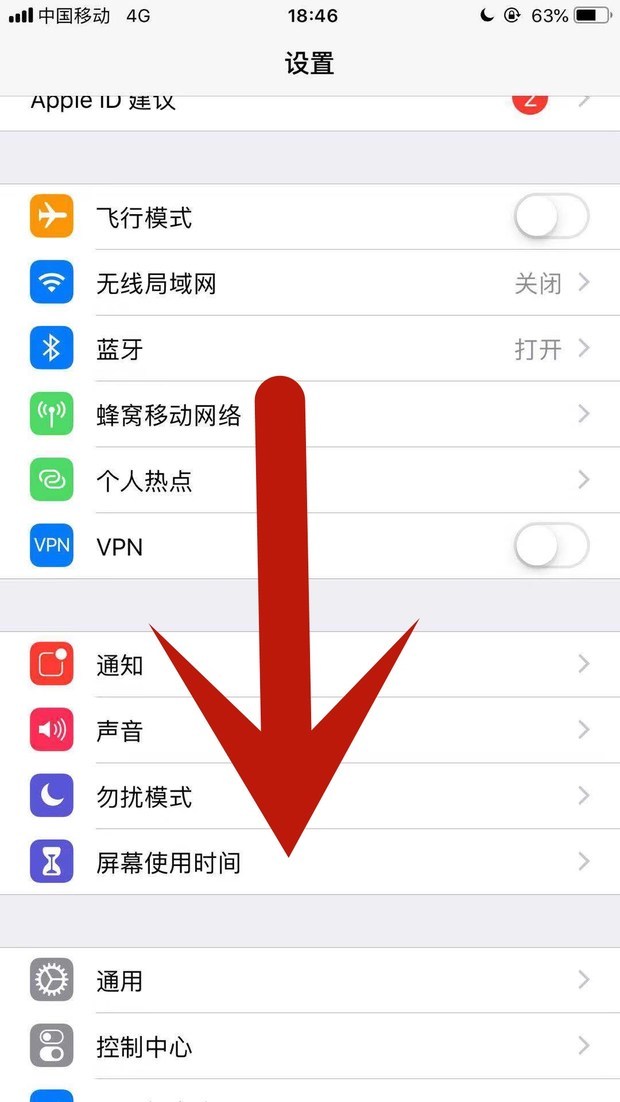Open 通用 general settings
Image resolution: width=620 pixels, height=1102 pixels.
[310, 980]
